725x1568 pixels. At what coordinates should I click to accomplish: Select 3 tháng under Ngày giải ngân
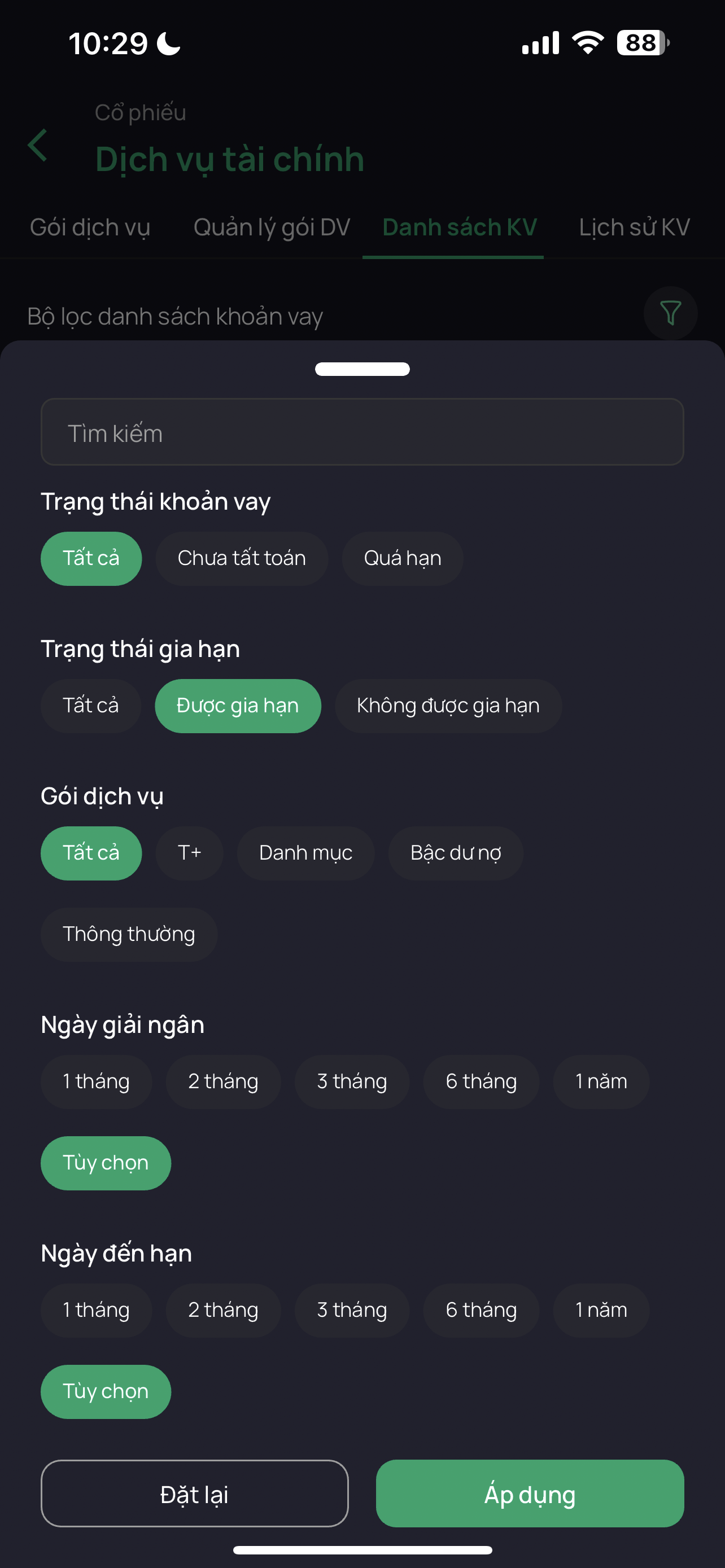point(352,1081)
